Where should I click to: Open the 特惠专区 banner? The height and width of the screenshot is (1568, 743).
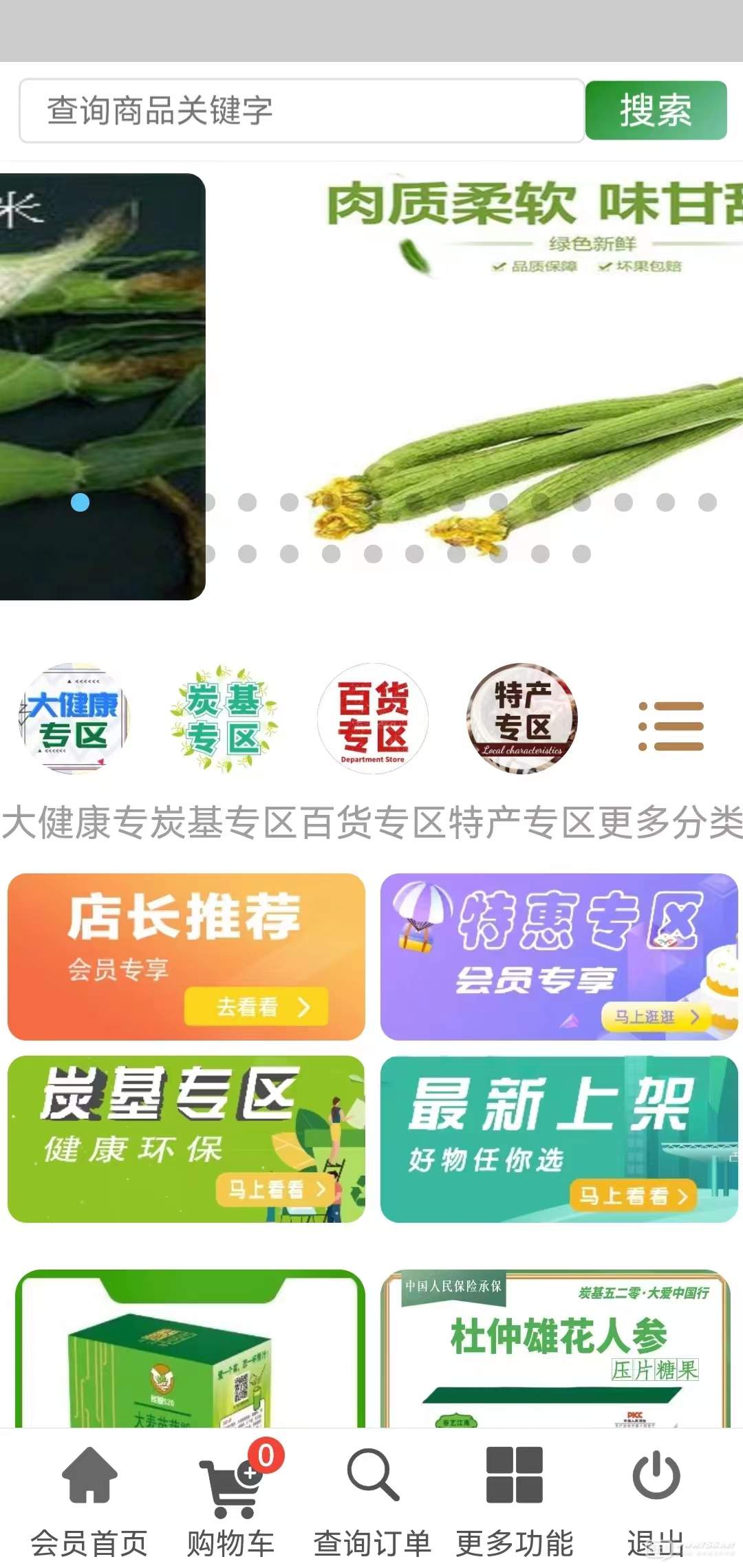[559, 957]
